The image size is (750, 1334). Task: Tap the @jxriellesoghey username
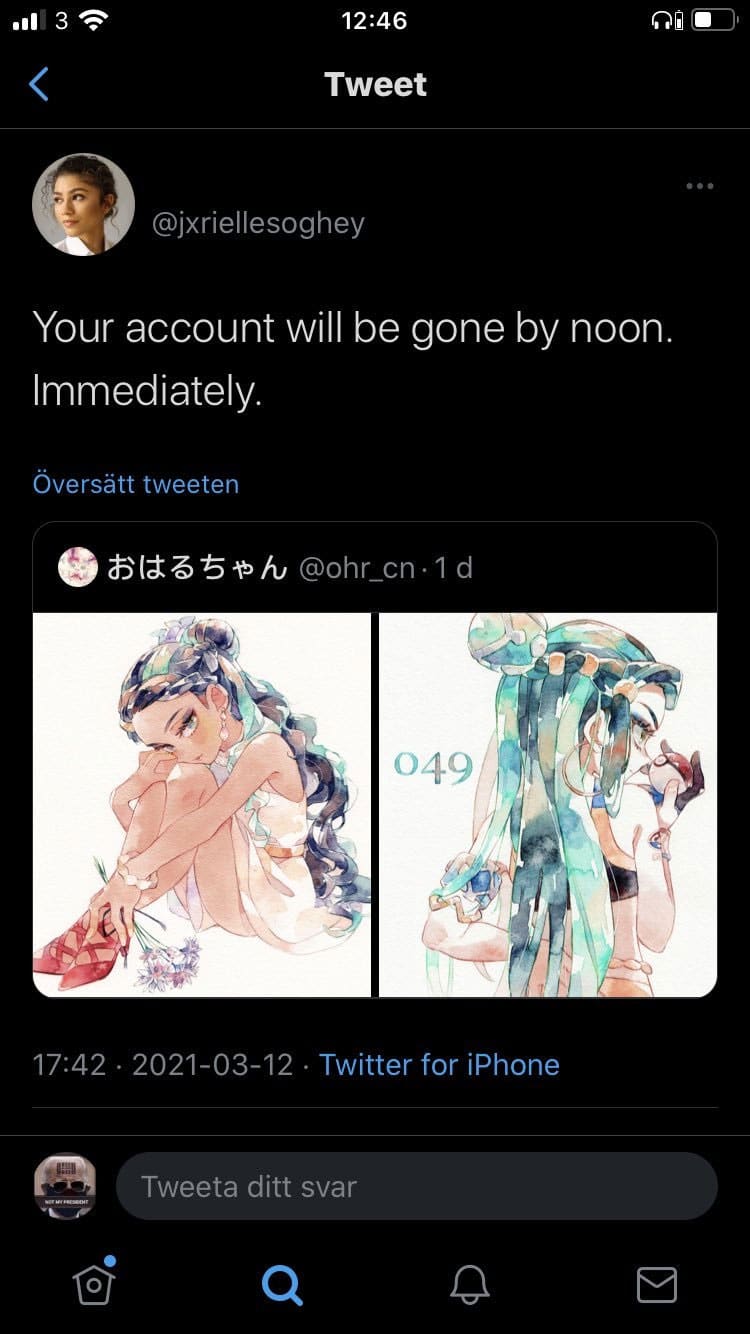pyautogui.click(x=258, y=222)
